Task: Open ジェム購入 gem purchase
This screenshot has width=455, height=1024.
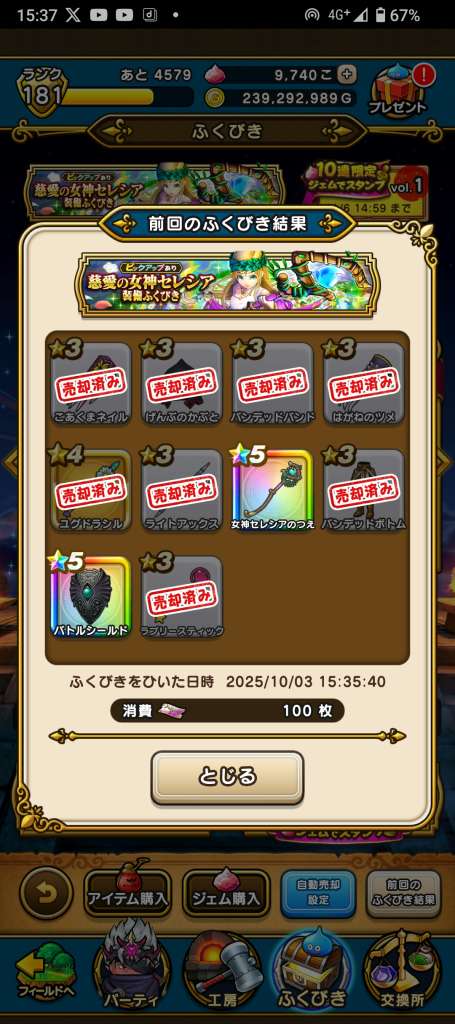Action: [226, 895]
